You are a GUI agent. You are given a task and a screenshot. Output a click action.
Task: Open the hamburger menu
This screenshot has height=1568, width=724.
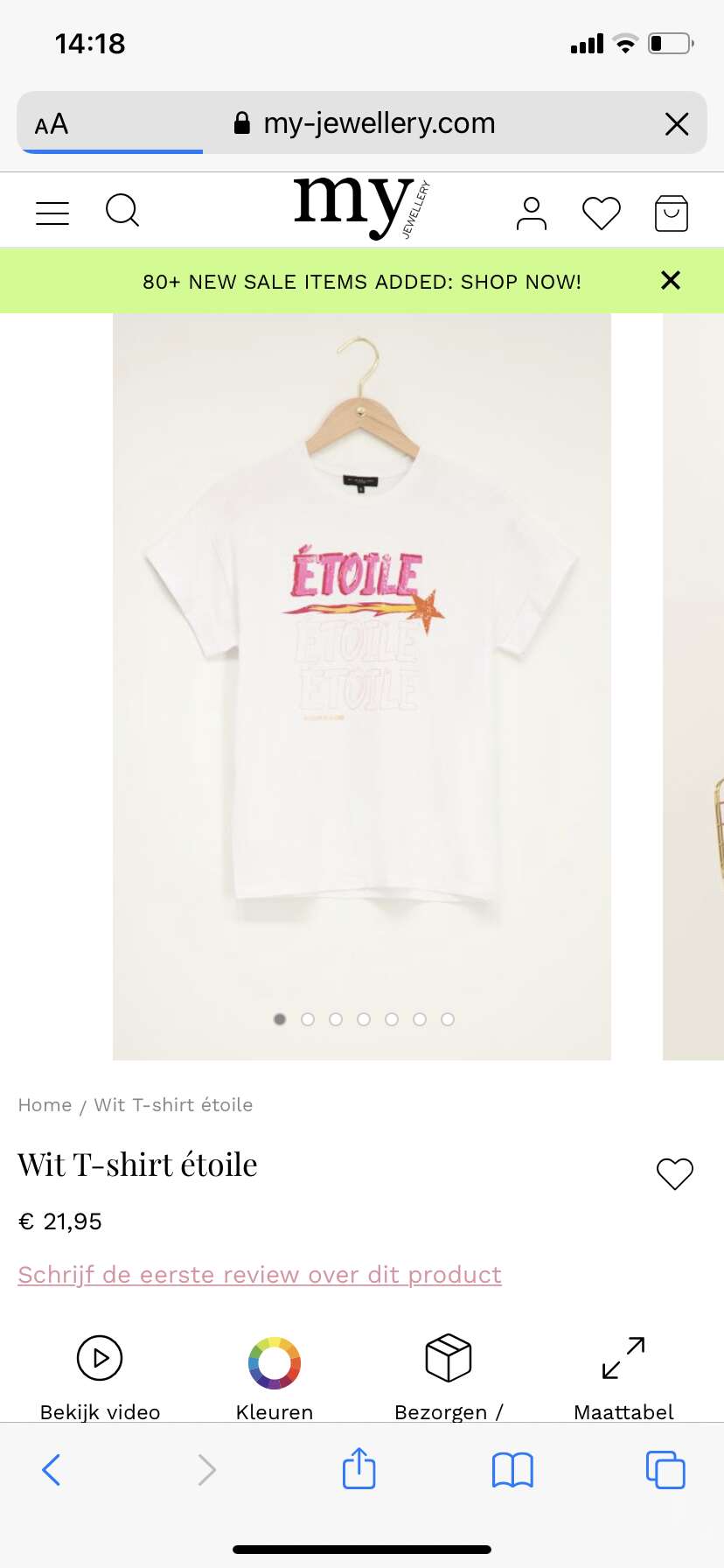(52, 213)
